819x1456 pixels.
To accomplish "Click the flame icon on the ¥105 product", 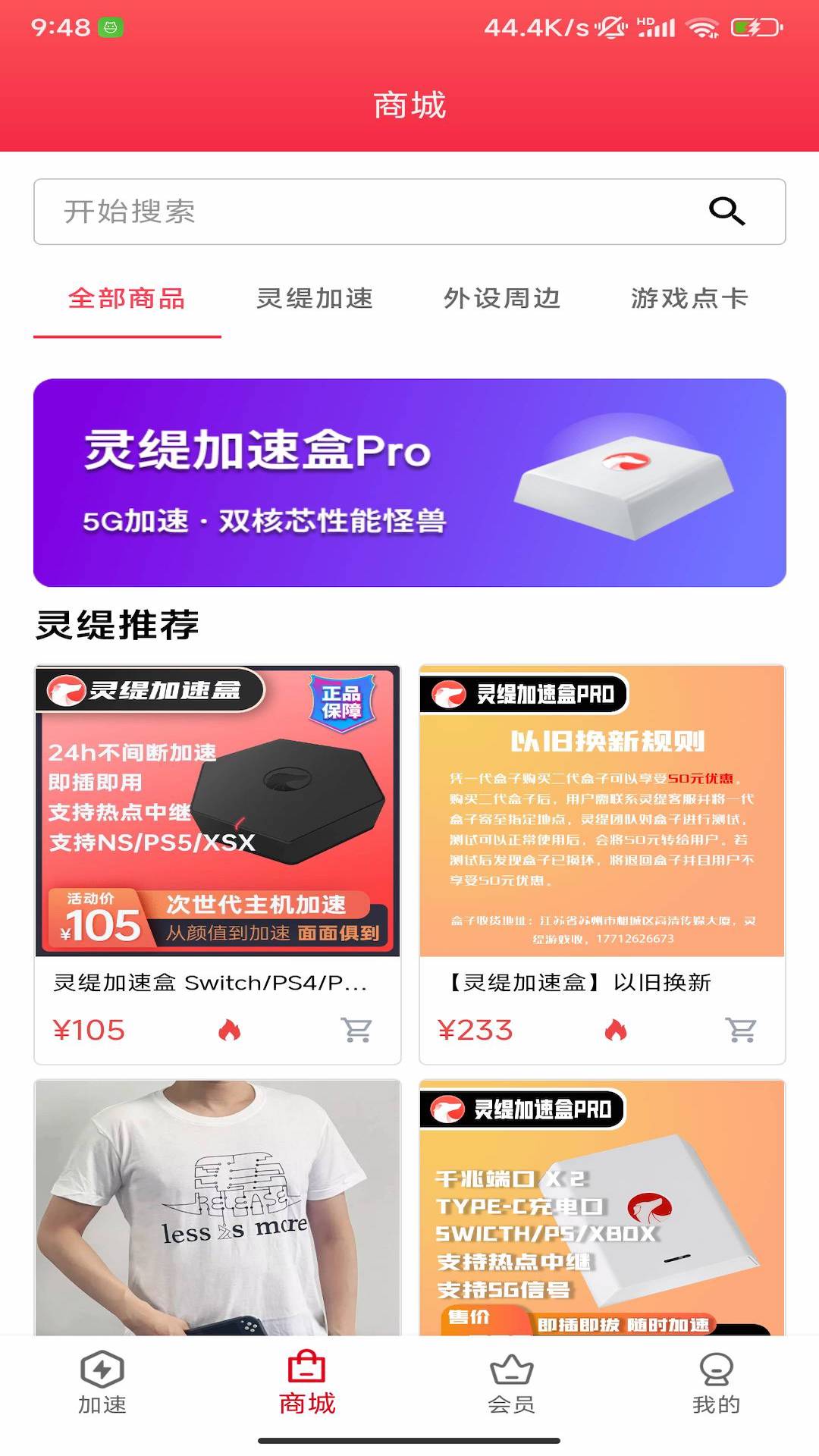I will click(x=227, y=1029).
